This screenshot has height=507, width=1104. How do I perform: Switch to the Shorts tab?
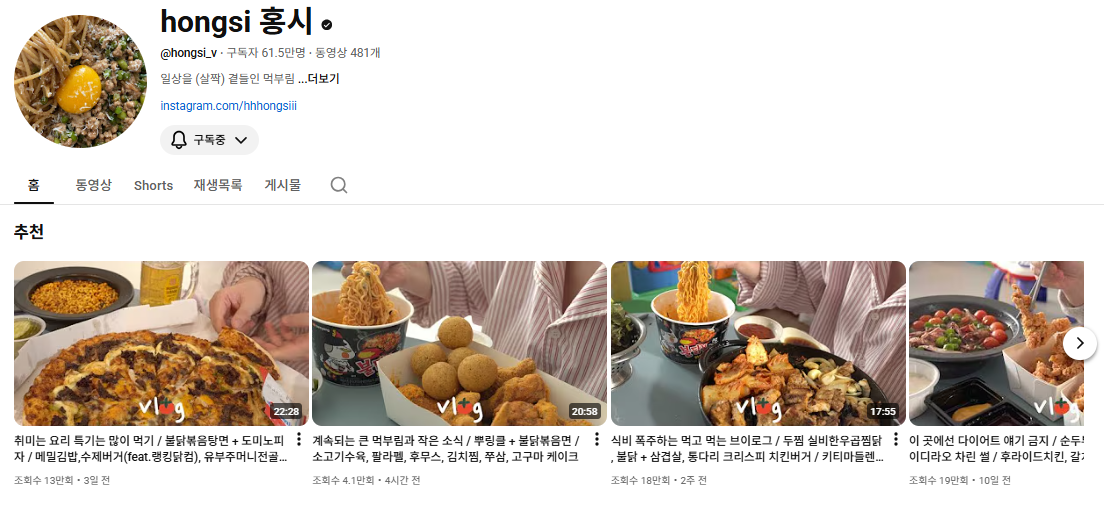point(153,185)
